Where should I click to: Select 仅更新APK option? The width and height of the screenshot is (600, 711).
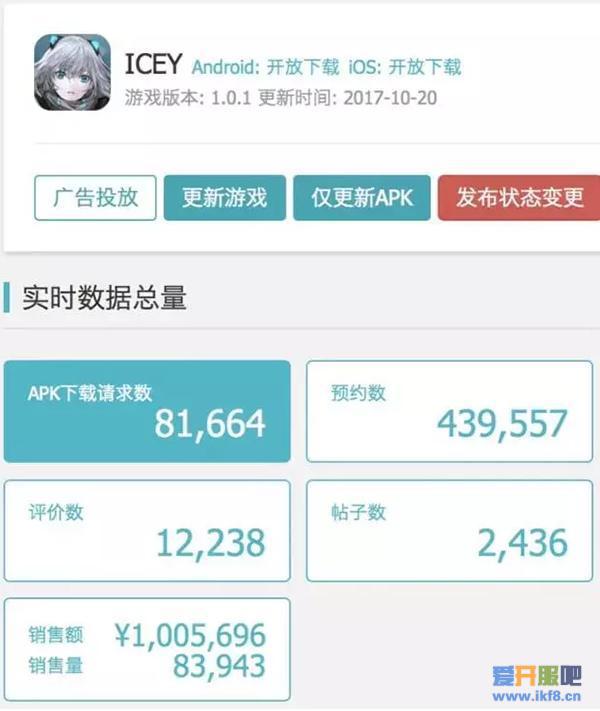361,198
